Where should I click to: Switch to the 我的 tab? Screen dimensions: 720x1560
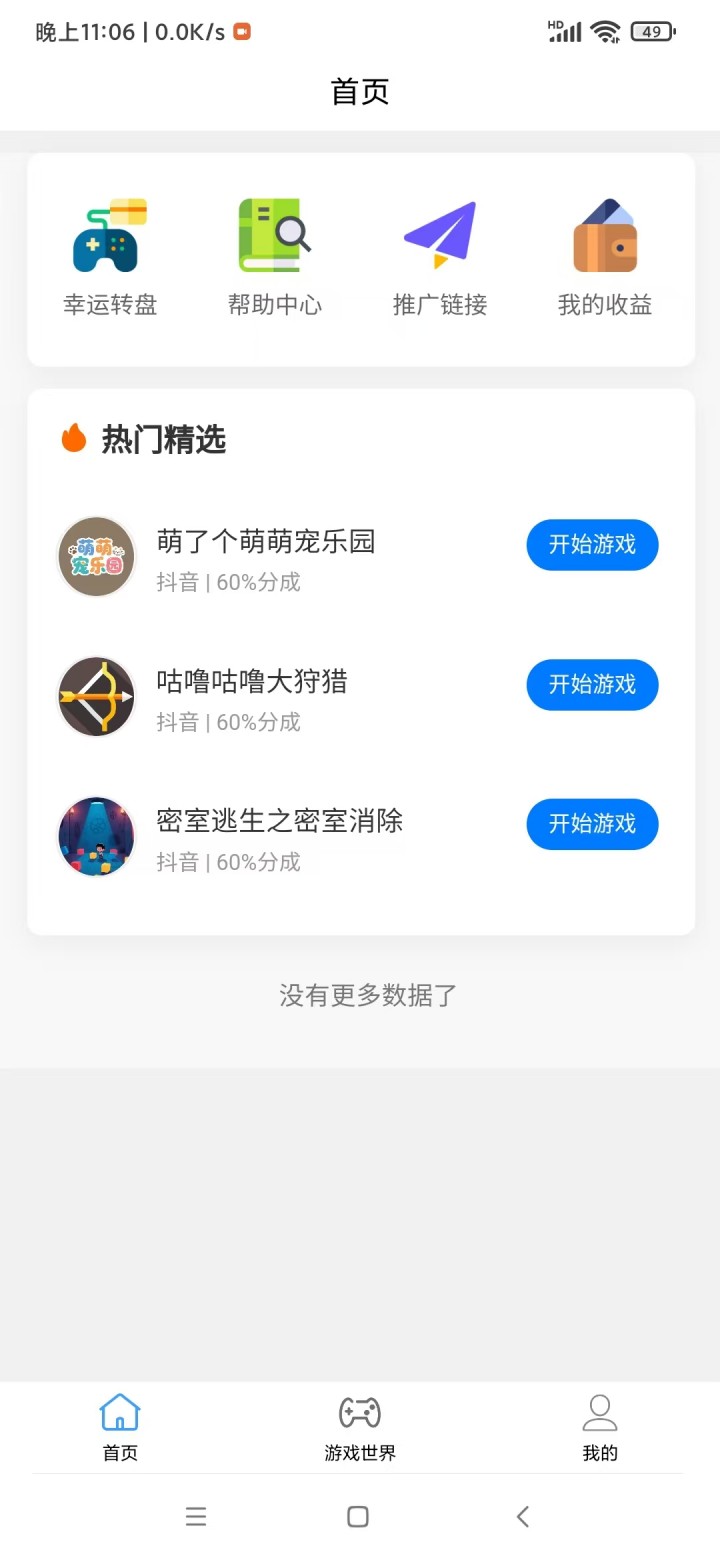pos(599,1428)
